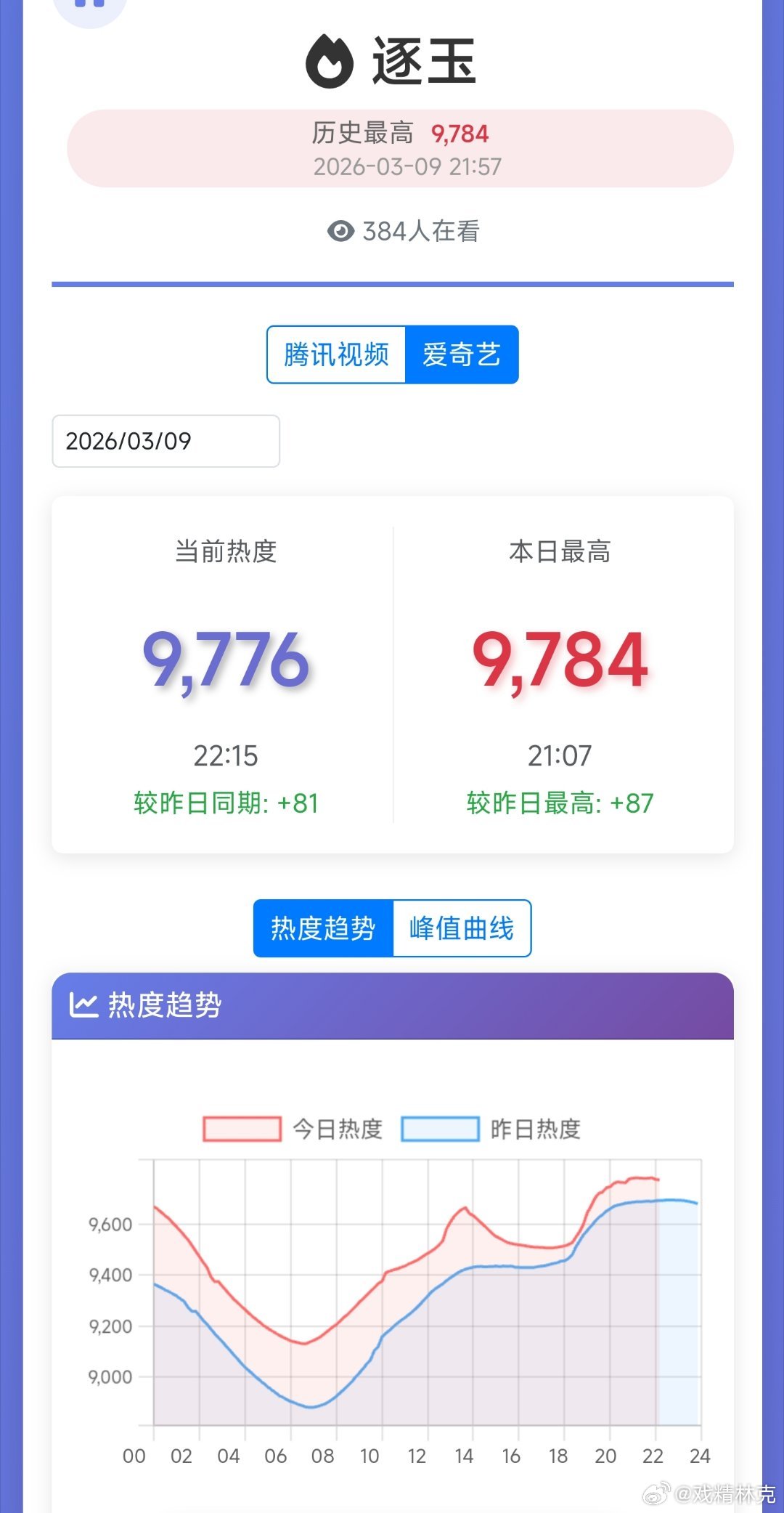Expand the 热度趋势 chart panel
Screen dimensions: 784x1513
(392, 1004)
